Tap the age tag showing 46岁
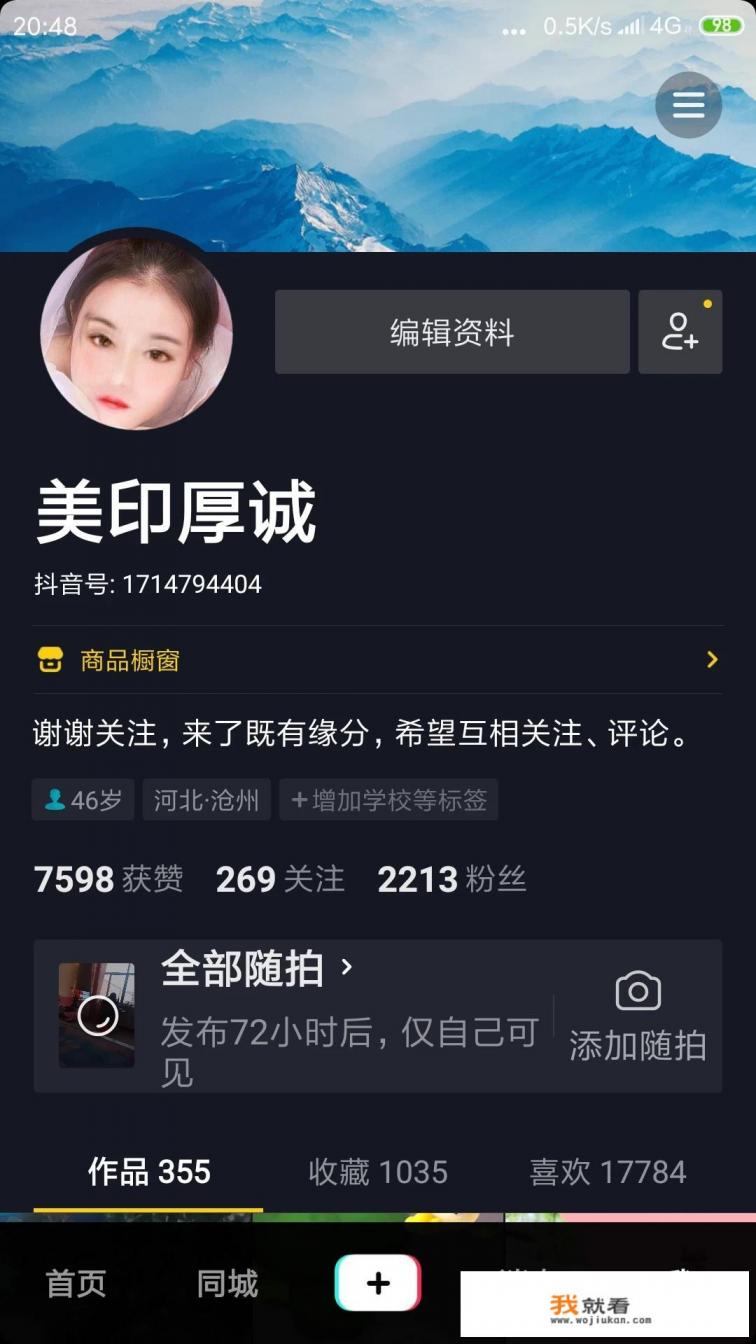Viewport: 756px width, 1344px height. [x=82, y=800]
